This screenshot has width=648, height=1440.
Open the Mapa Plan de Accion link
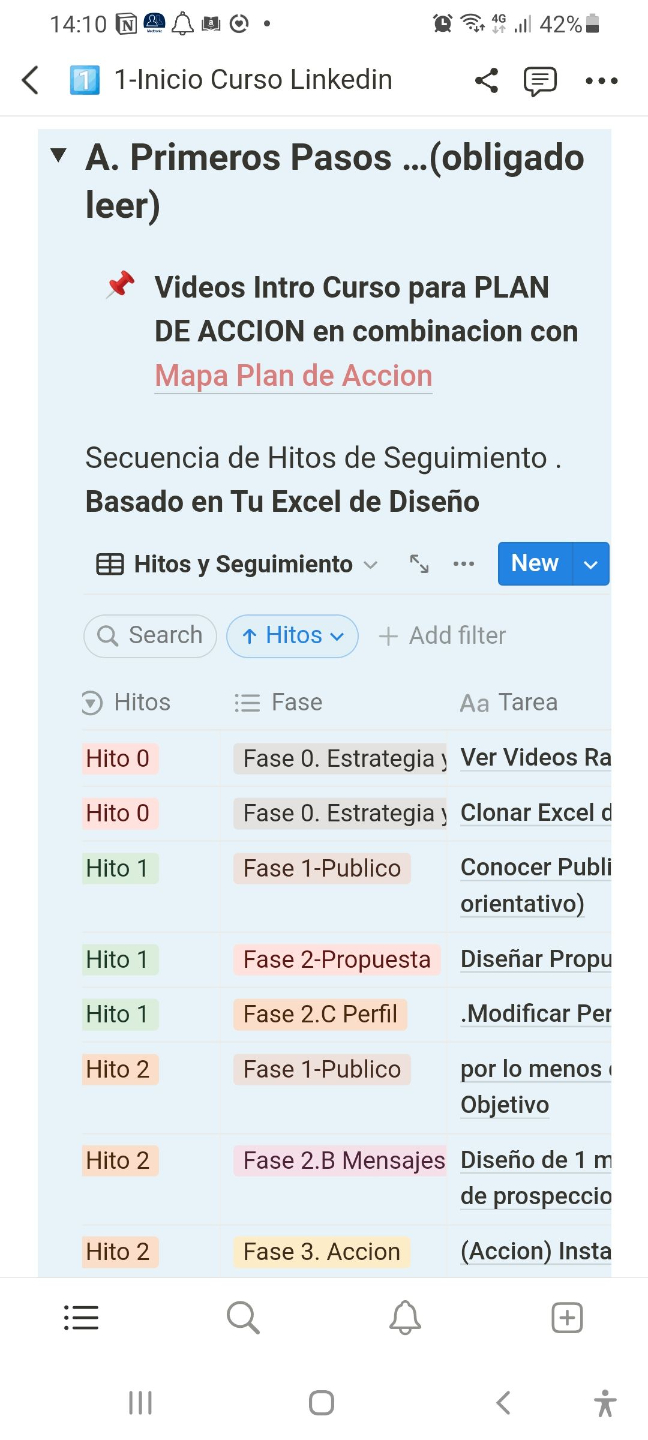(x=293, y=376)
